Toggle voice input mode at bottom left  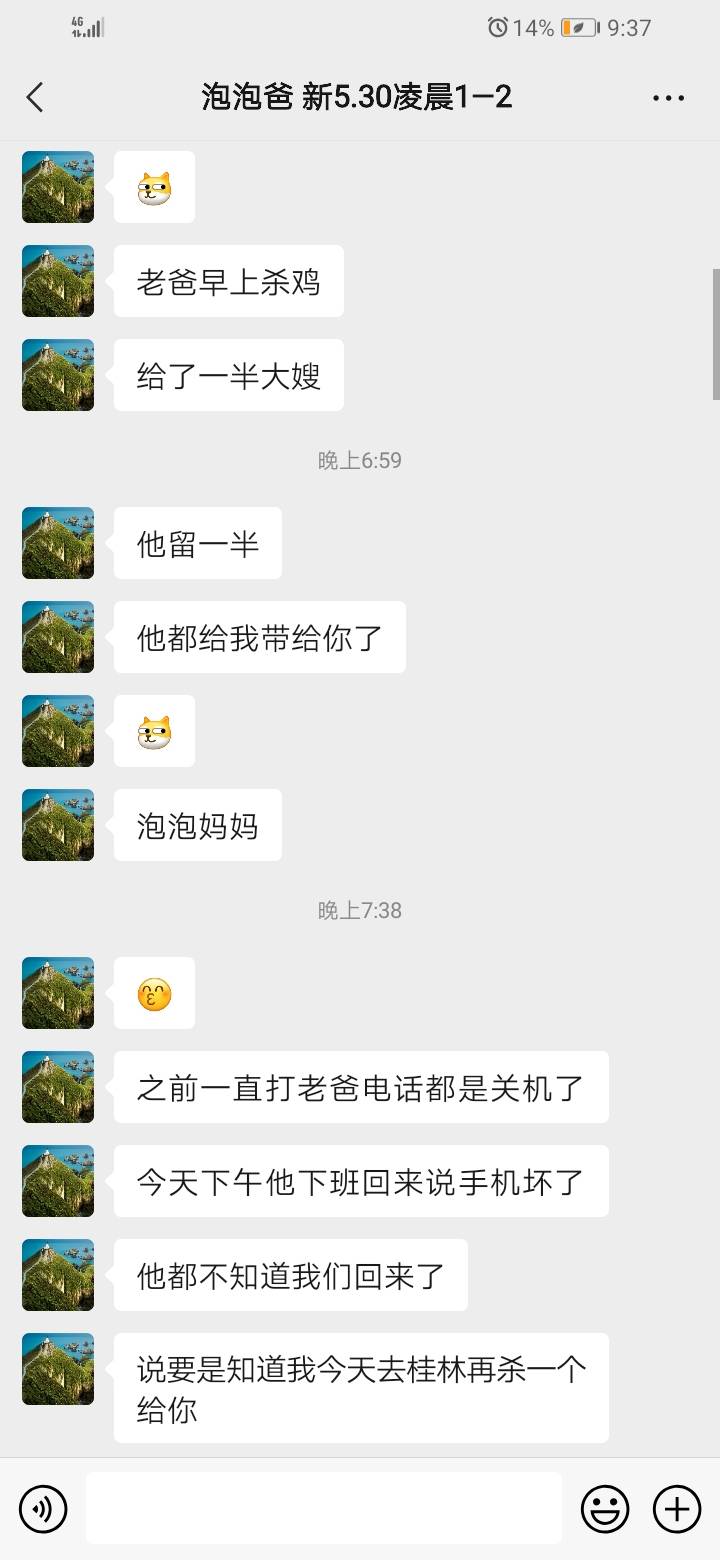[x=43, y=1509]
